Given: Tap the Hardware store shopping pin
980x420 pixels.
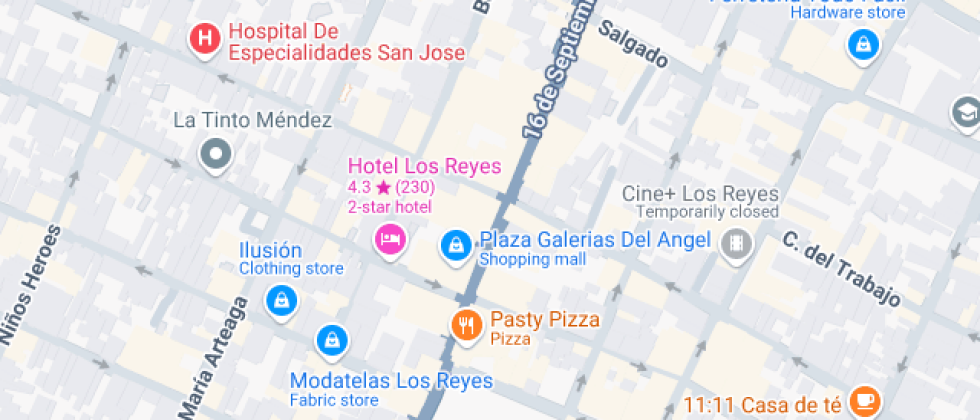Looking at the screenshot, I should pos(861,44).
